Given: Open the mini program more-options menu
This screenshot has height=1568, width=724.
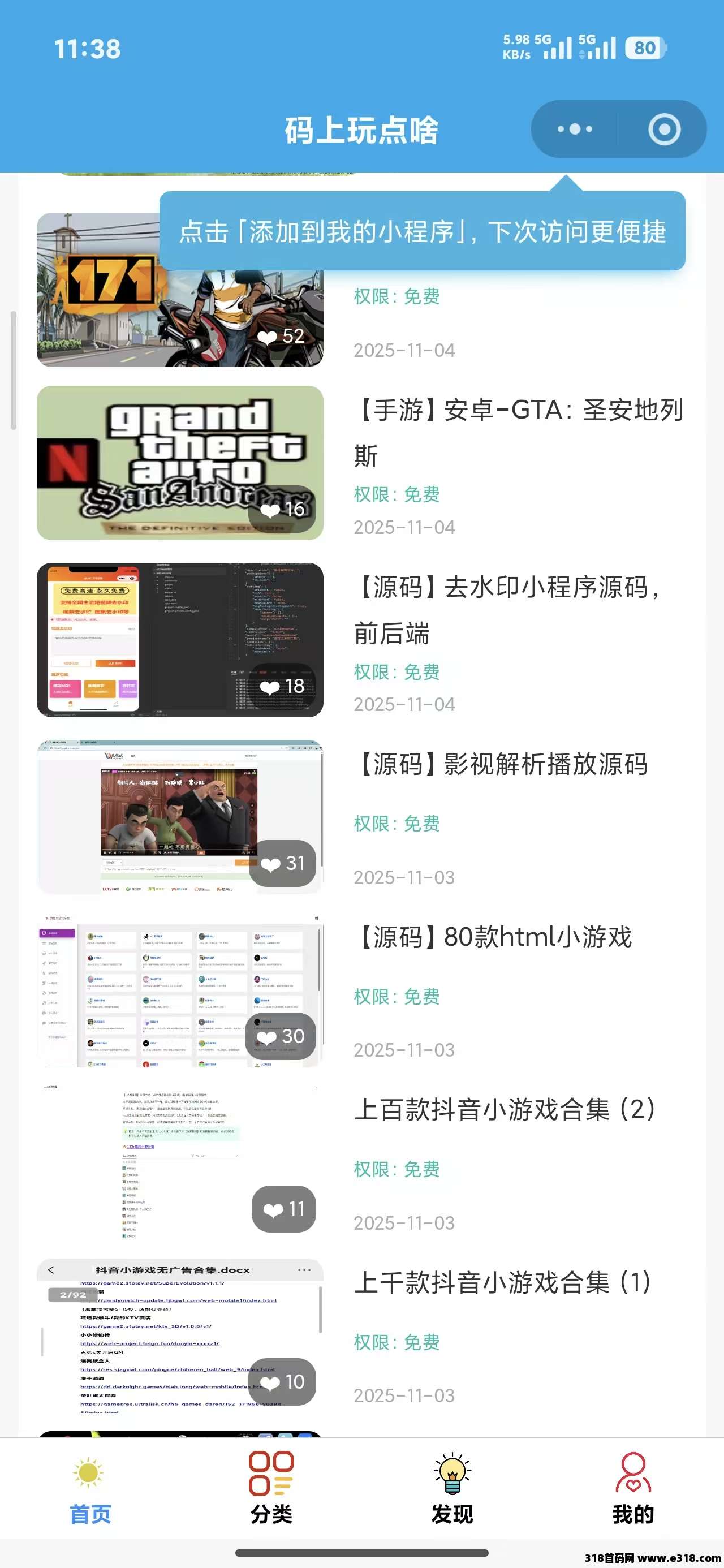Looking at the screenshot, I should click(574, 129).
